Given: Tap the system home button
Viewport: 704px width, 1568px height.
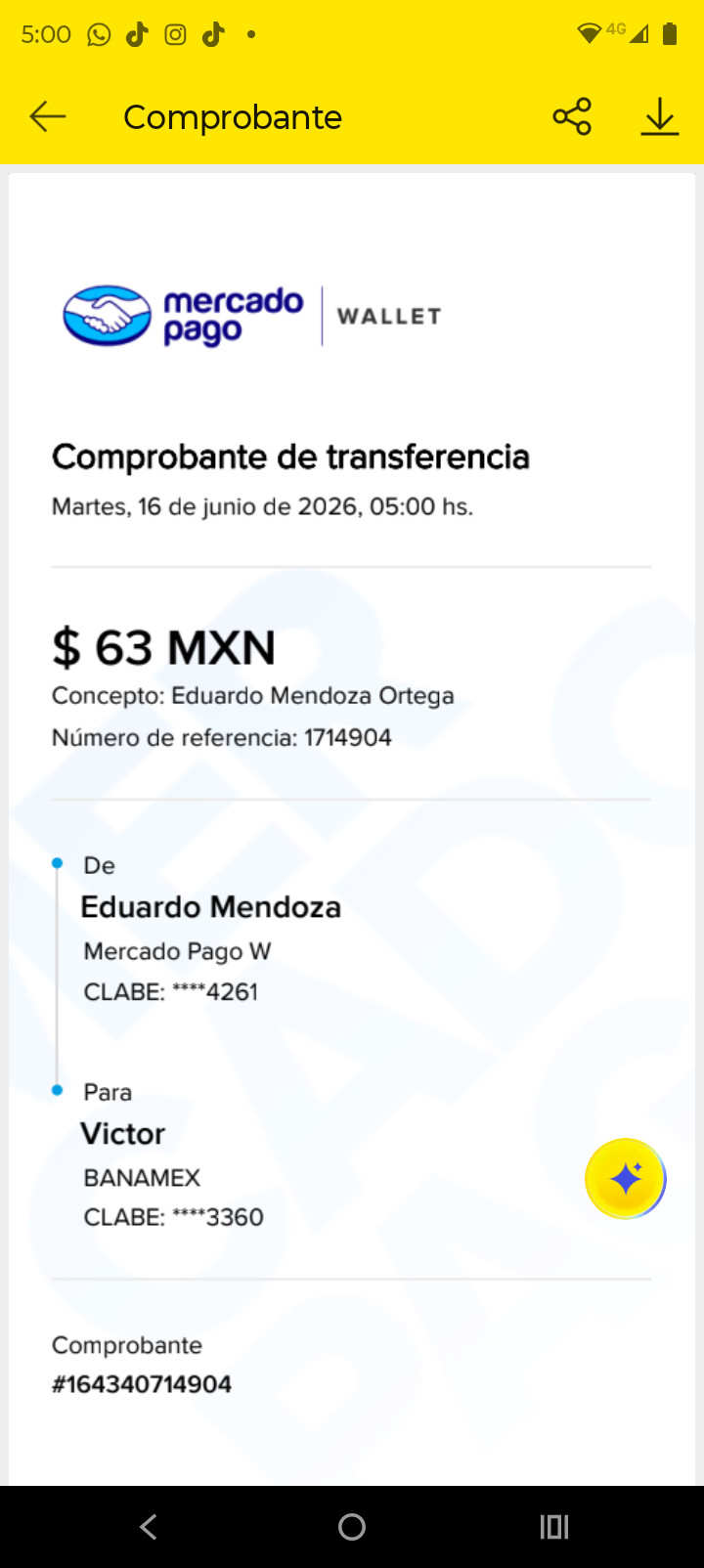Looking at the screenshot, I should pyautogui.click(x=352, y=1527).
